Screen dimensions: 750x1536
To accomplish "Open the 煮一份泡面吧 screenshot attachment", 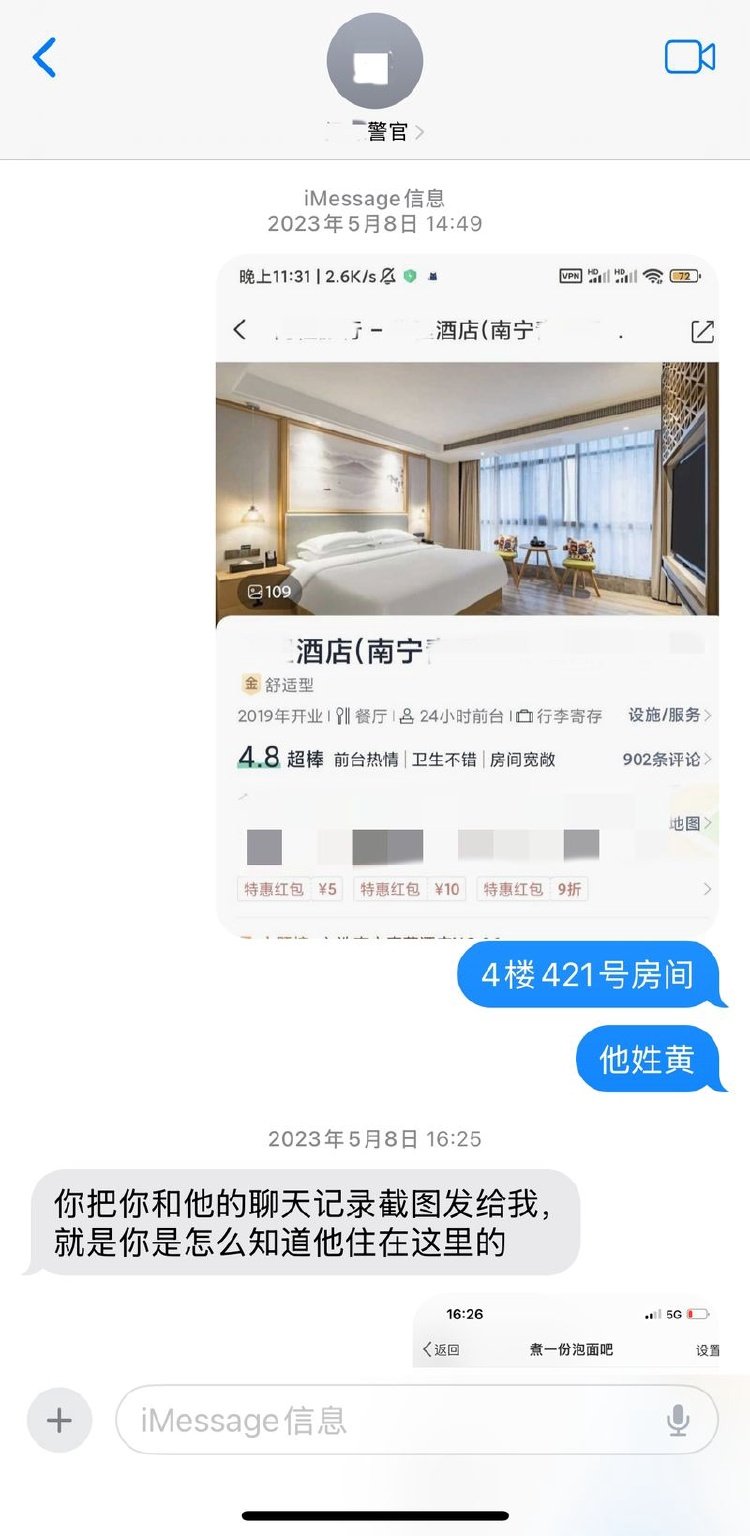I will [567, 1331].
